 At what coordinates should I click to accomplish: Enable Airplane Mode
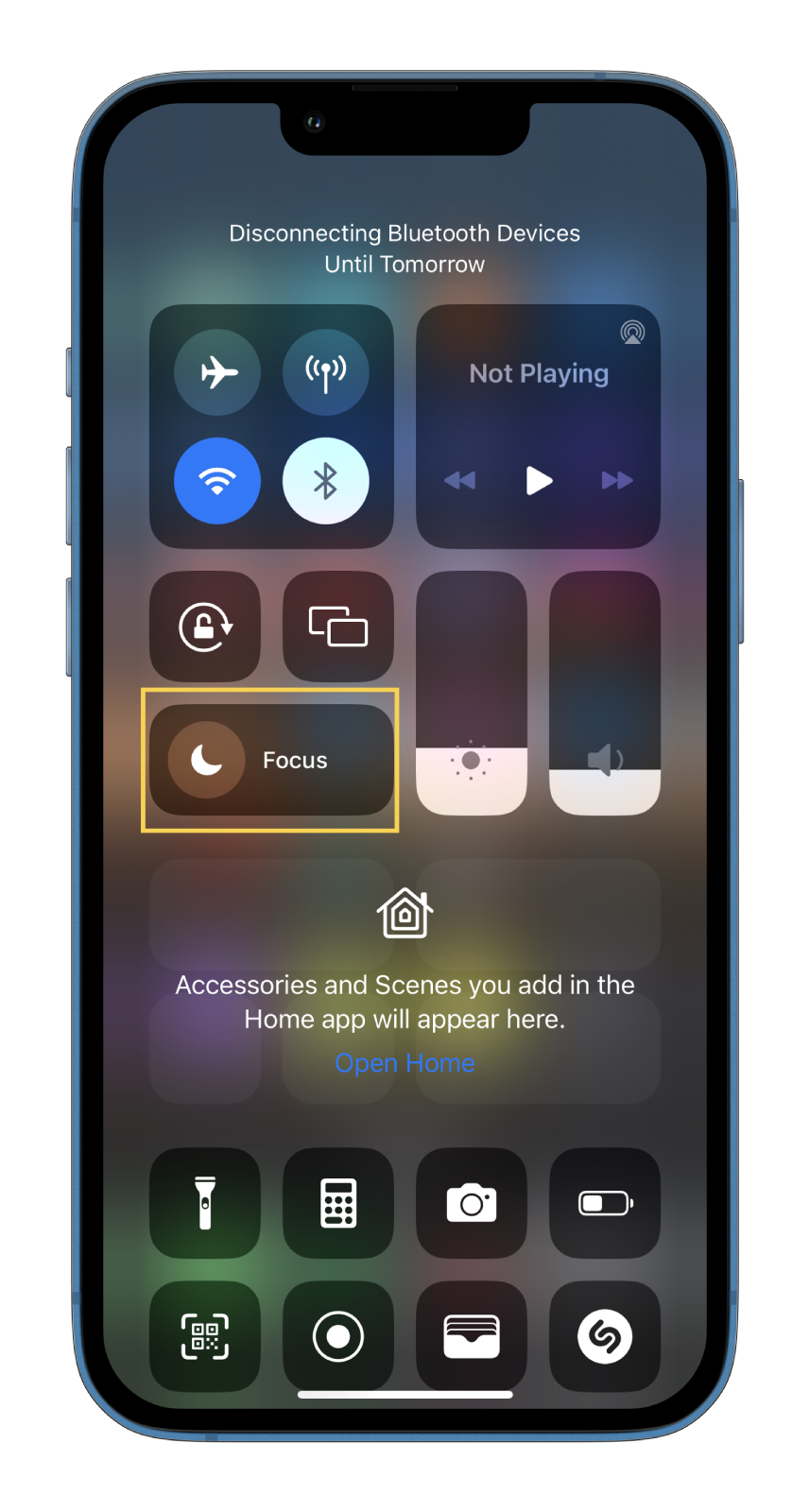coord(217,372)
